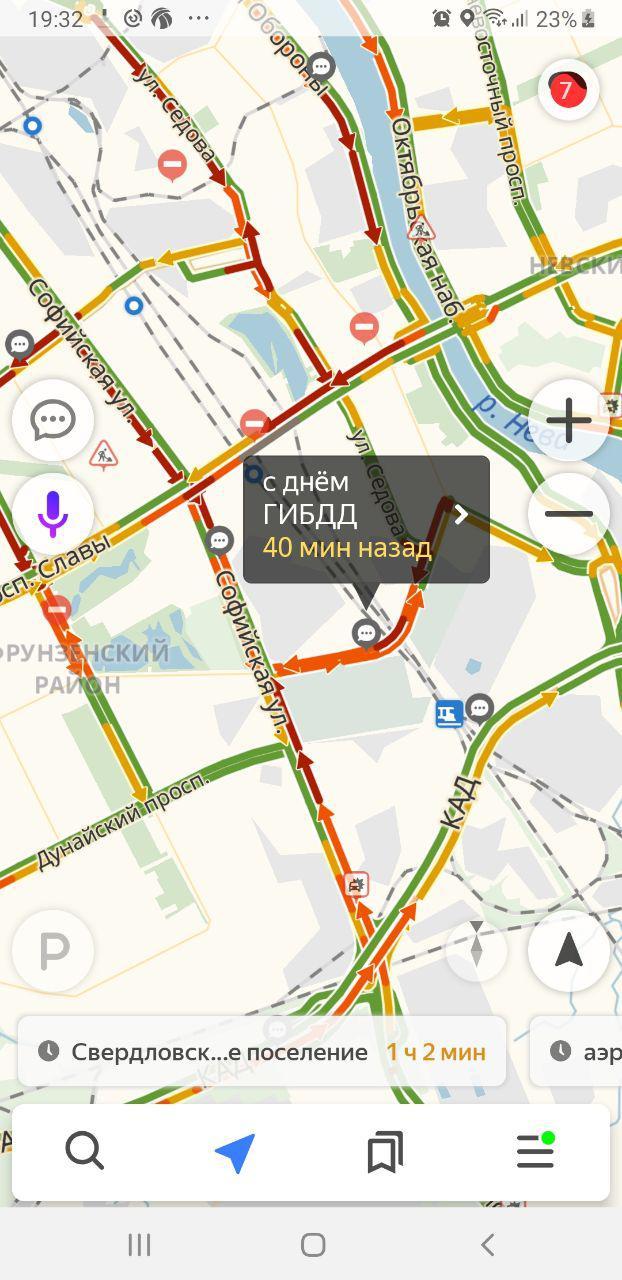Open the traffic level indicator showing 7
The height and width of the screenshot is (1280, 622).
(568, 91)
